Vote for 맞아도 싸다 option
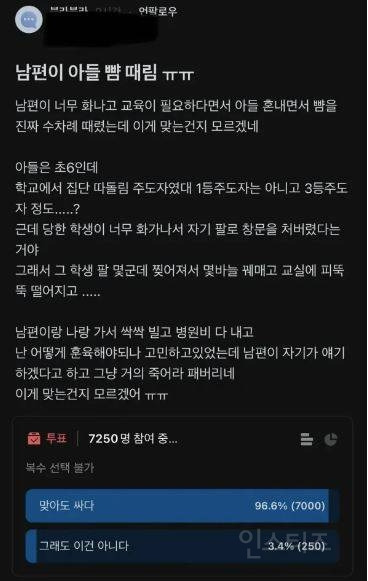Screen dimensions: 368x581 pos(182,506)
